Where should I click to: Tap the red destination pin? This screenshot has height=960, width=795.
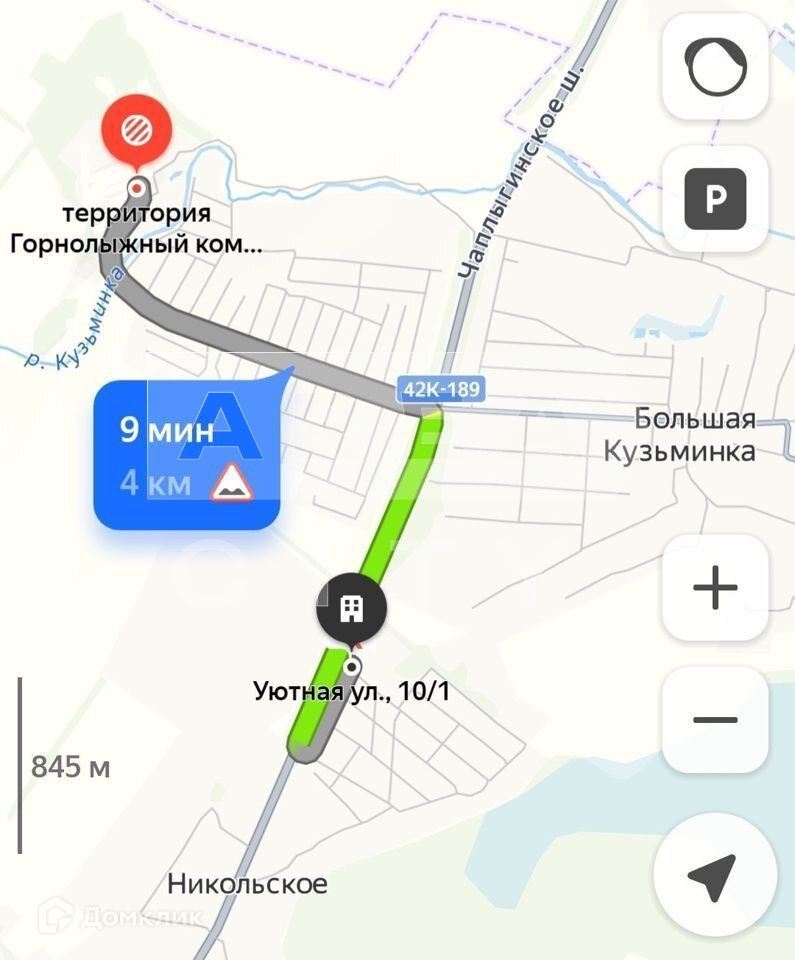[137, 130]
